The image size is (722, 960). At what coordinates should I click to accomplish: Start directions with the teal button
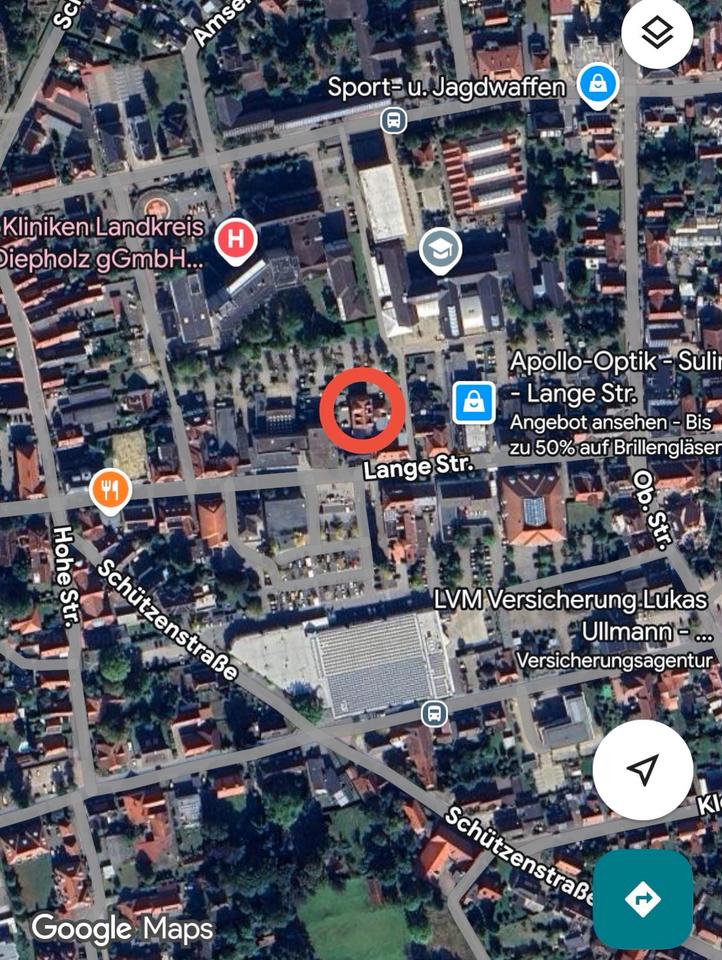pyautogui.click(x=642, y=899)
